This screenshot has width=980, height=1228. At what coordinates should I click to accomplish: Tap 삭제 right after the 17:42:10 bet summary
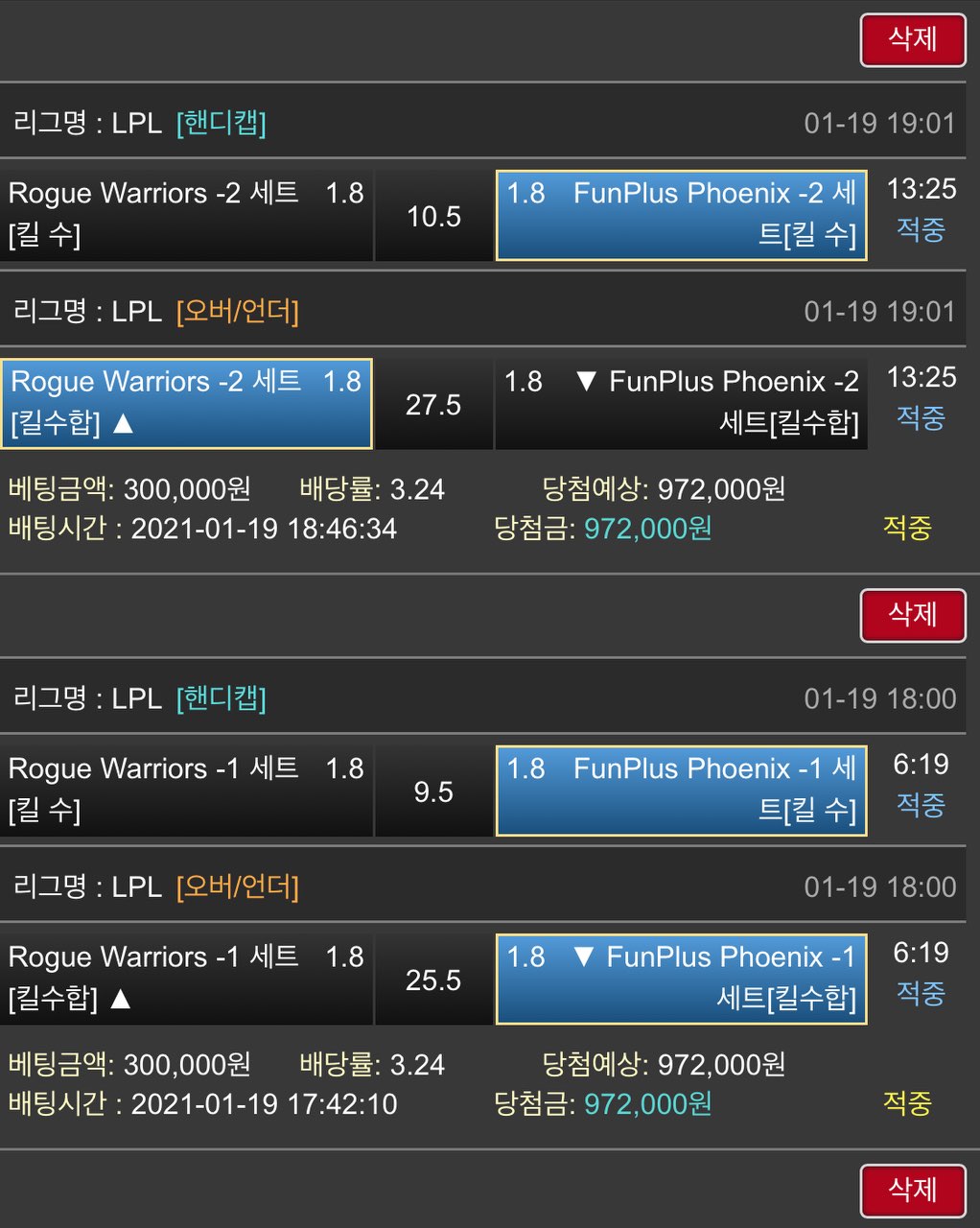click(912, 1190)
